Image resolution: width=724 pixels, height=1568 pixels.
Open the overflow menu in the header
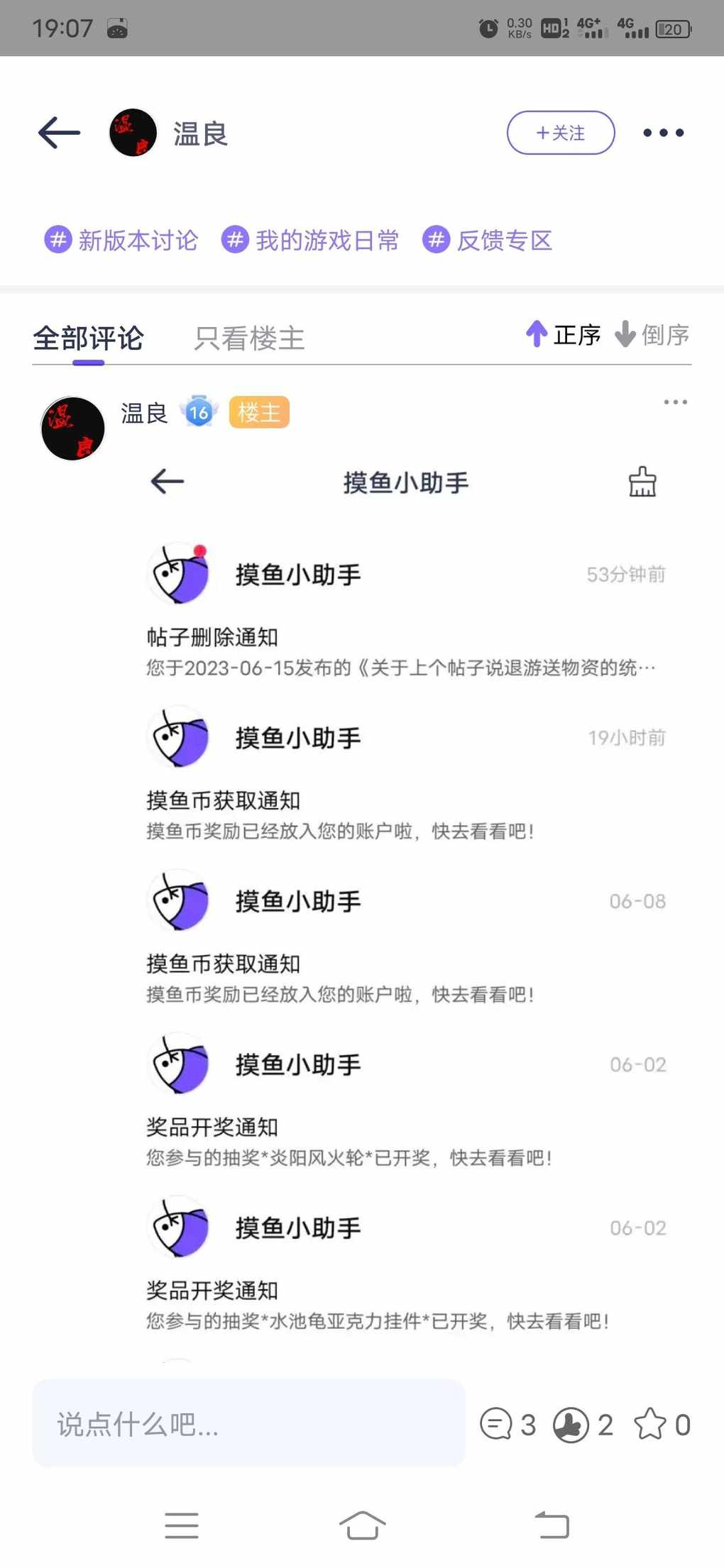click(663, 133)
